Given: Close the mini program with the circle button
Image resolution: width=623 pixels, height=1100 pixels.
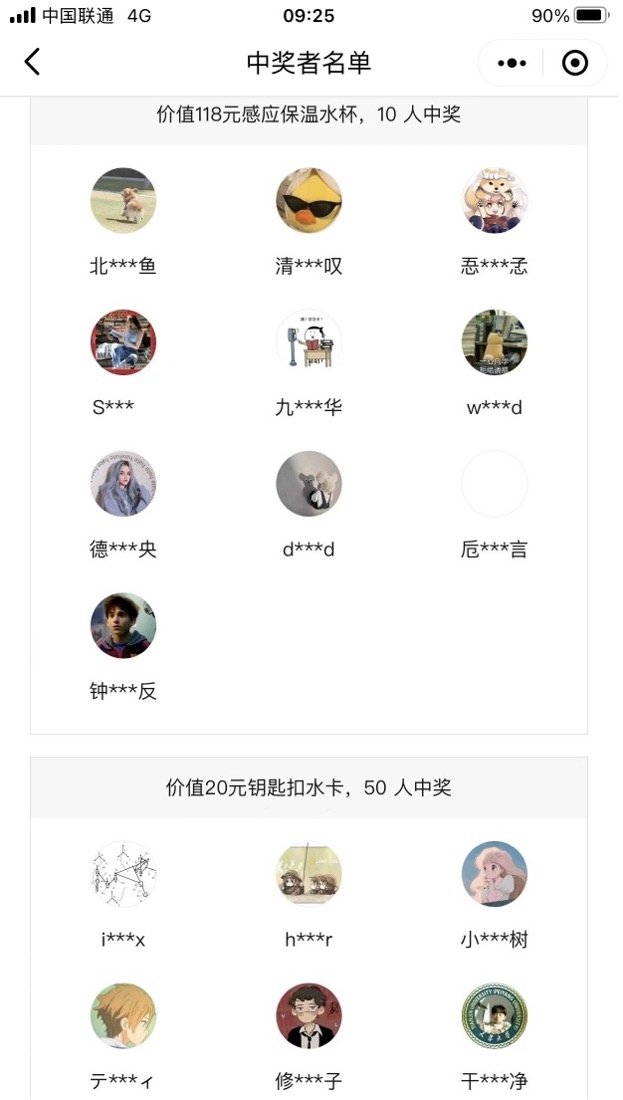Looking at the screenshot, I should click(x=575, y=63).
